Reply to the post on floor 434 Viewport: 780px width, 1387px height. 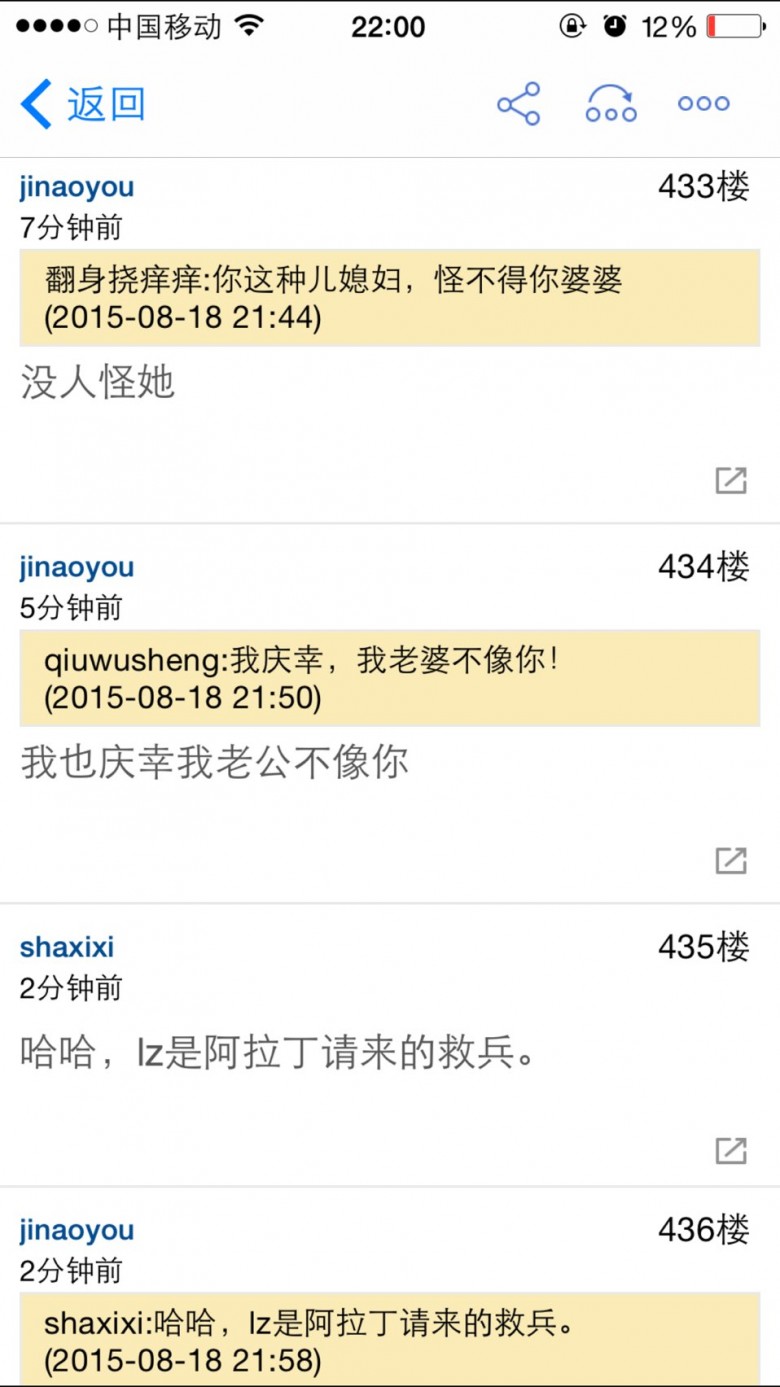point(731,860)
